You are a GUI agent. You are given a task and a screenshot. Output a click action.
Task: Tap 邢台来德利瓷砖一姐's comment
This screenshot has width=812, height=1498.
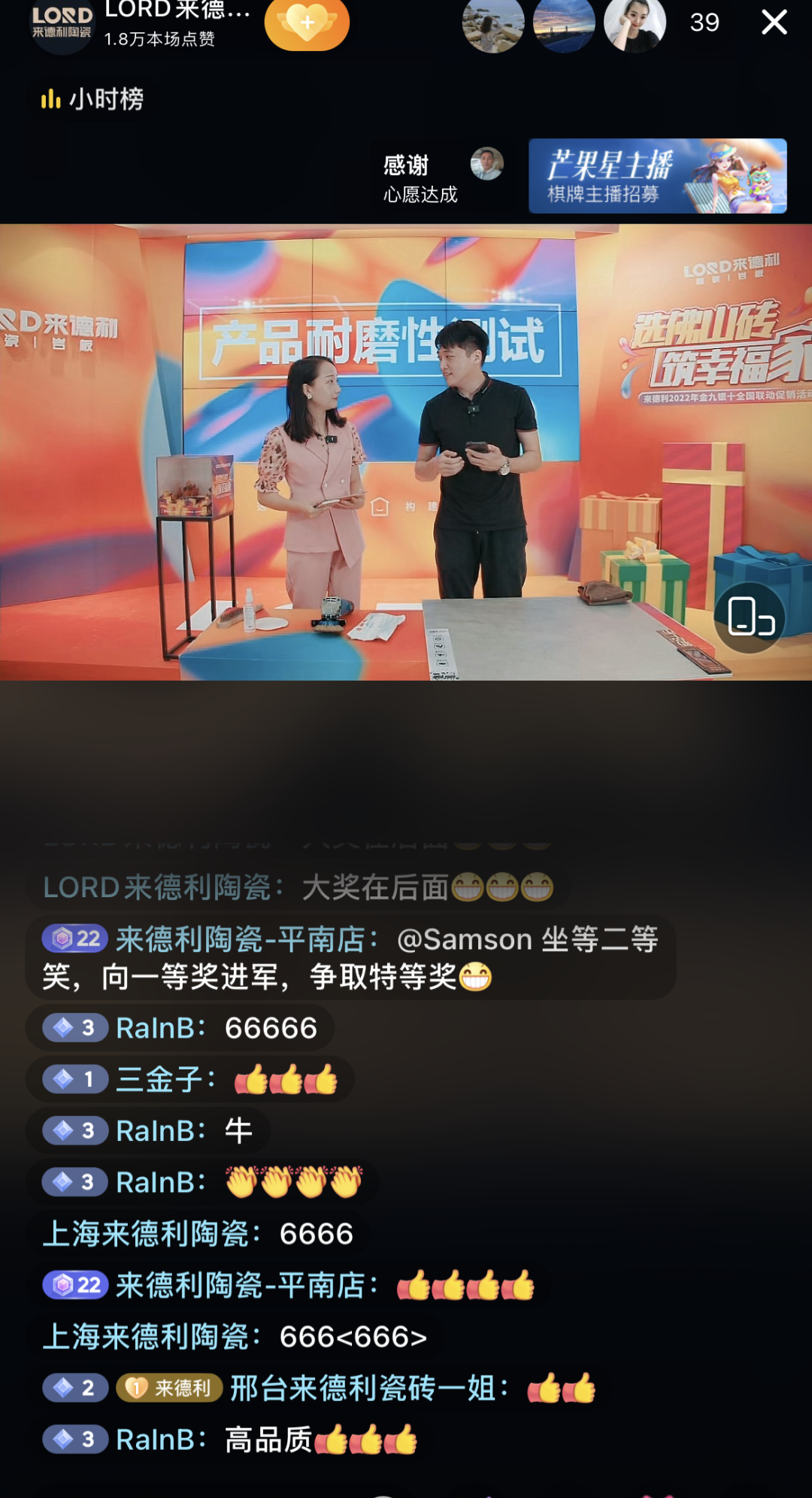point(320,1388)
